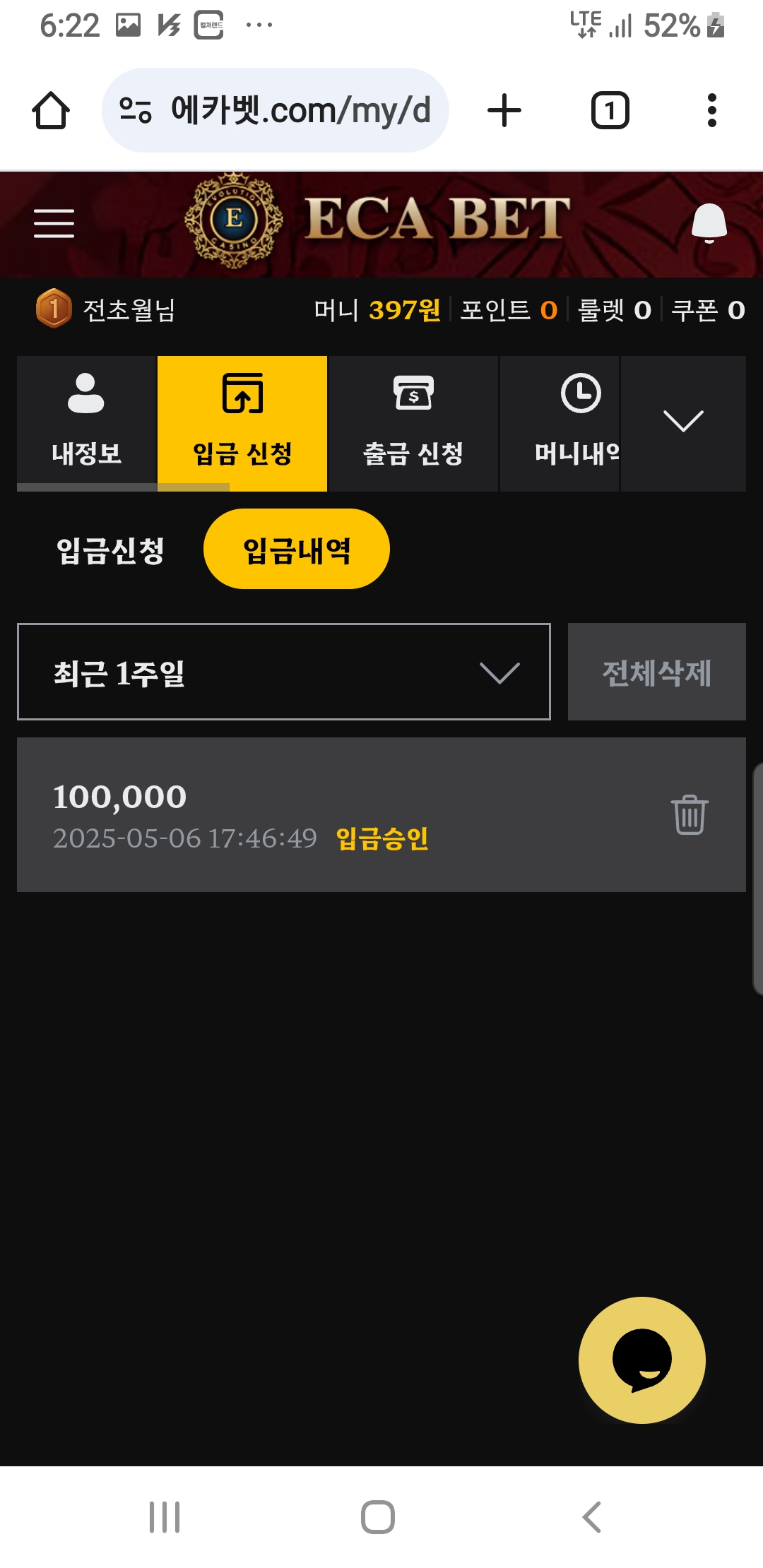The width and height of the screenshot is (763, 1568).
Task: View the open browser tabs
Action: (x=610, y=110)
